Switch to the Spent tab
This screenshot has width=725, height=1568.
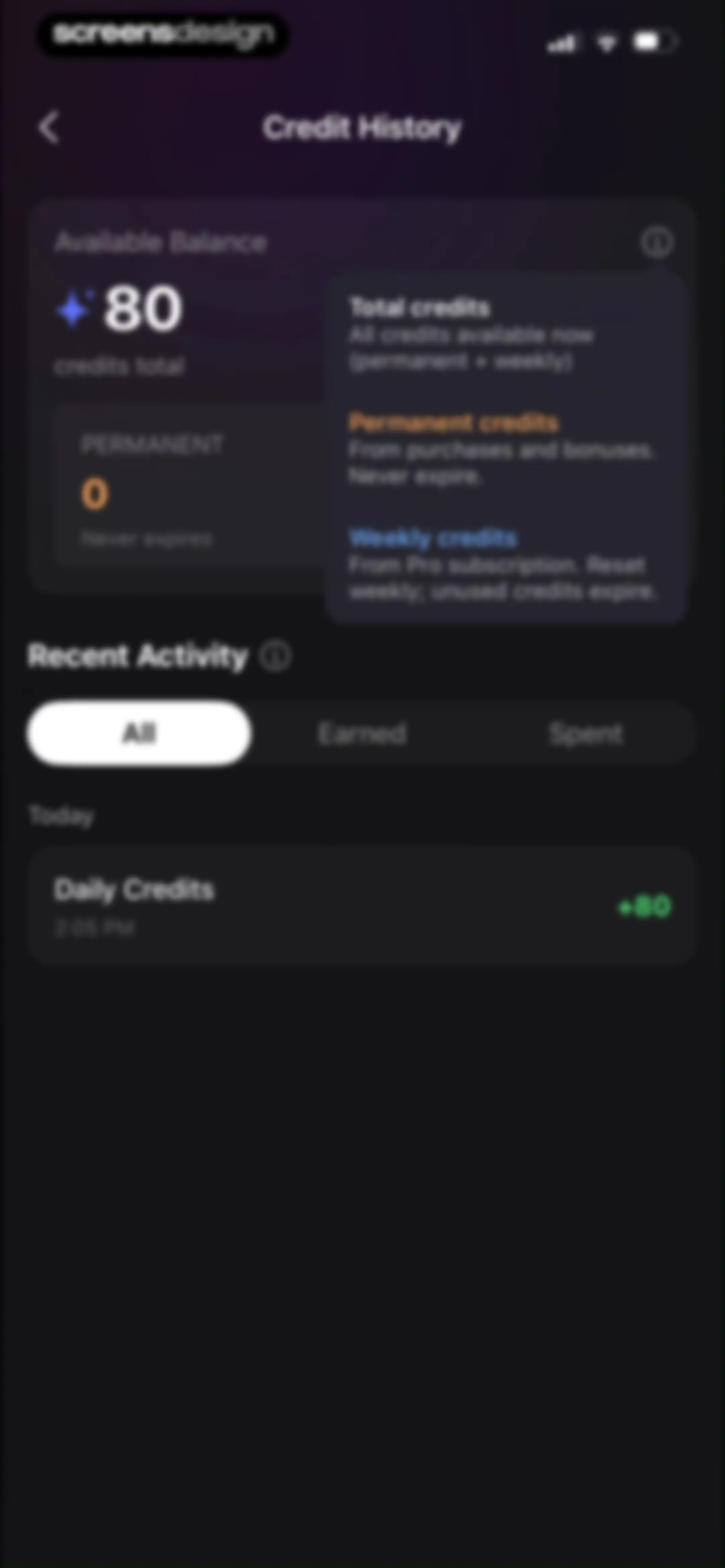click(586, 733)
